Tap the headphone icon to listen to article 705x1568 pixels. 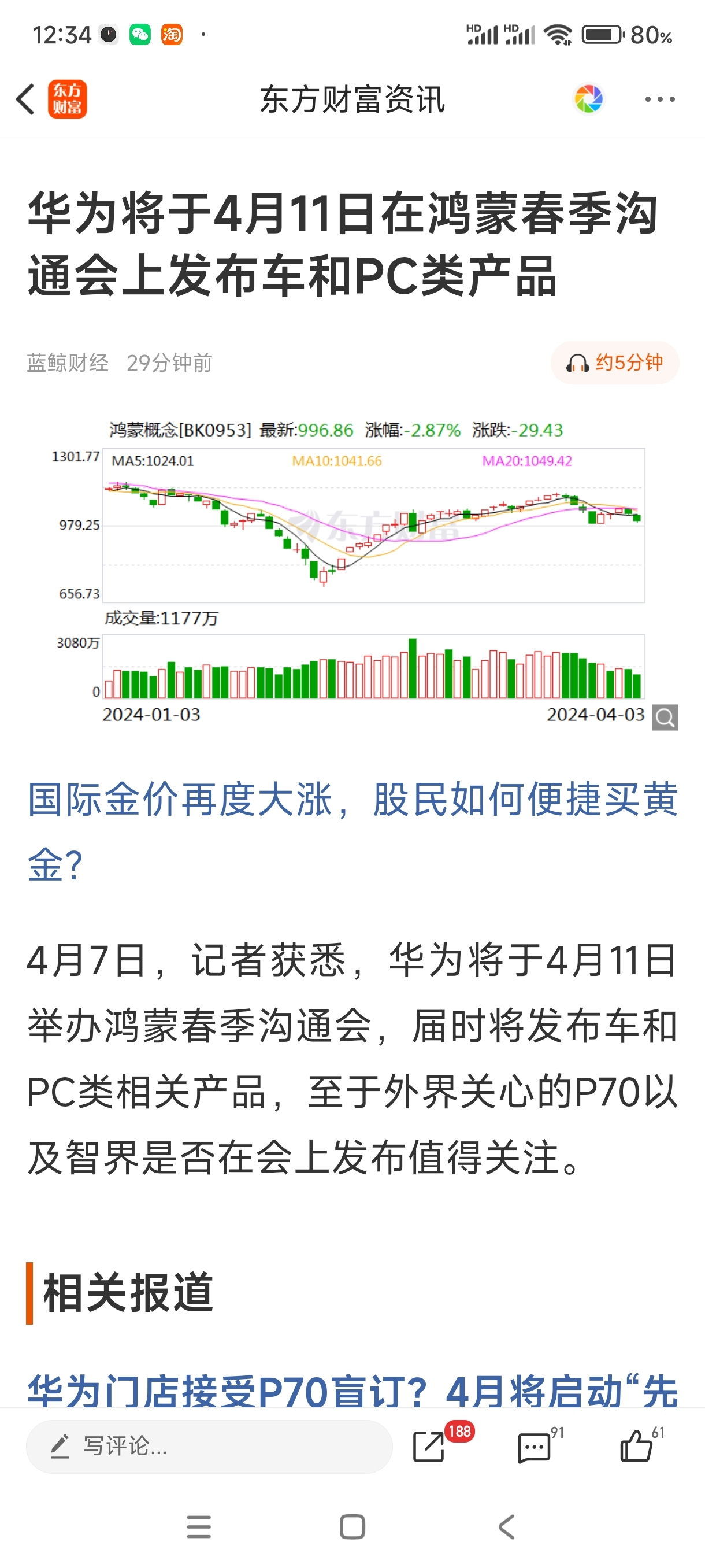coord(577,362)
